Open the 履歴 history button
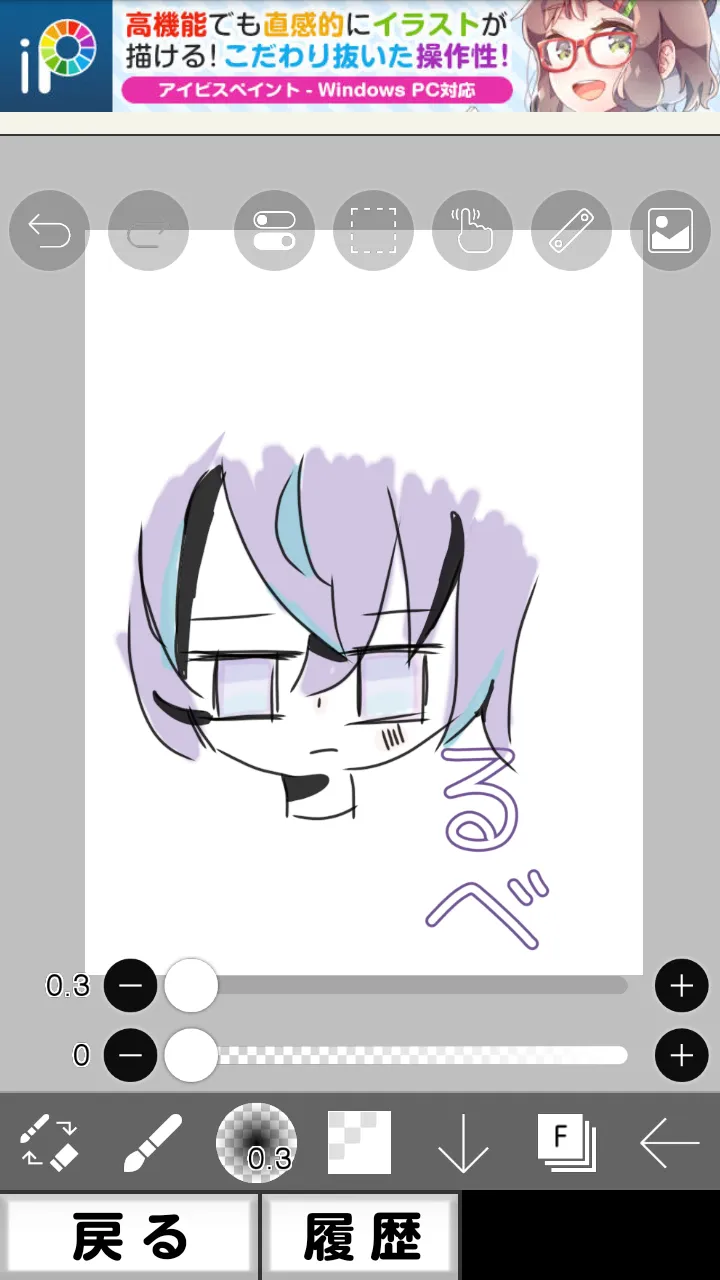720x1280 pixels. tap(361, 1238)
